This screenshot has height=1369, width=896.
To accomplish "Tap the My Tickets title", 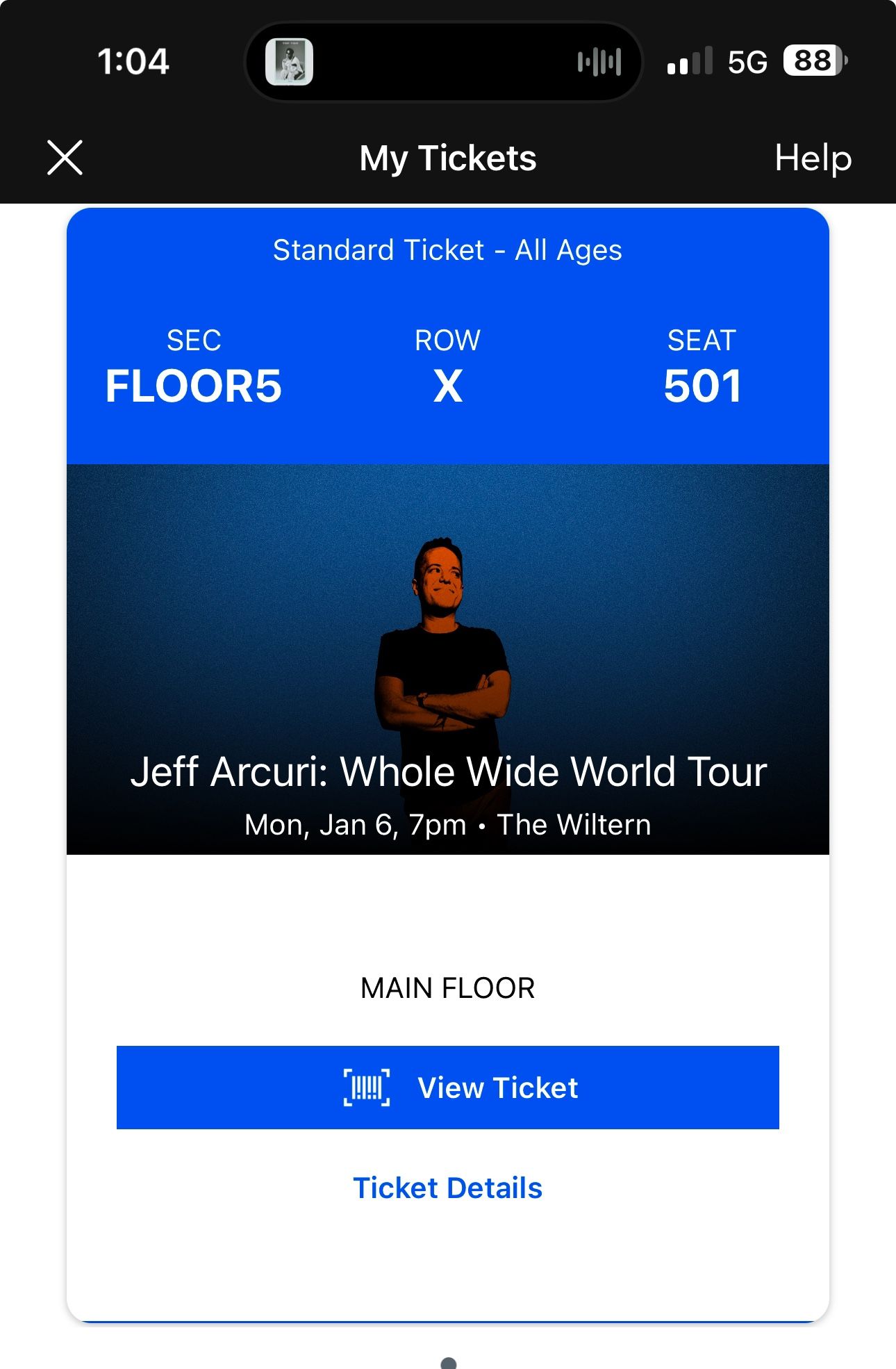I will pyautogui.click(x=448, y=158).
